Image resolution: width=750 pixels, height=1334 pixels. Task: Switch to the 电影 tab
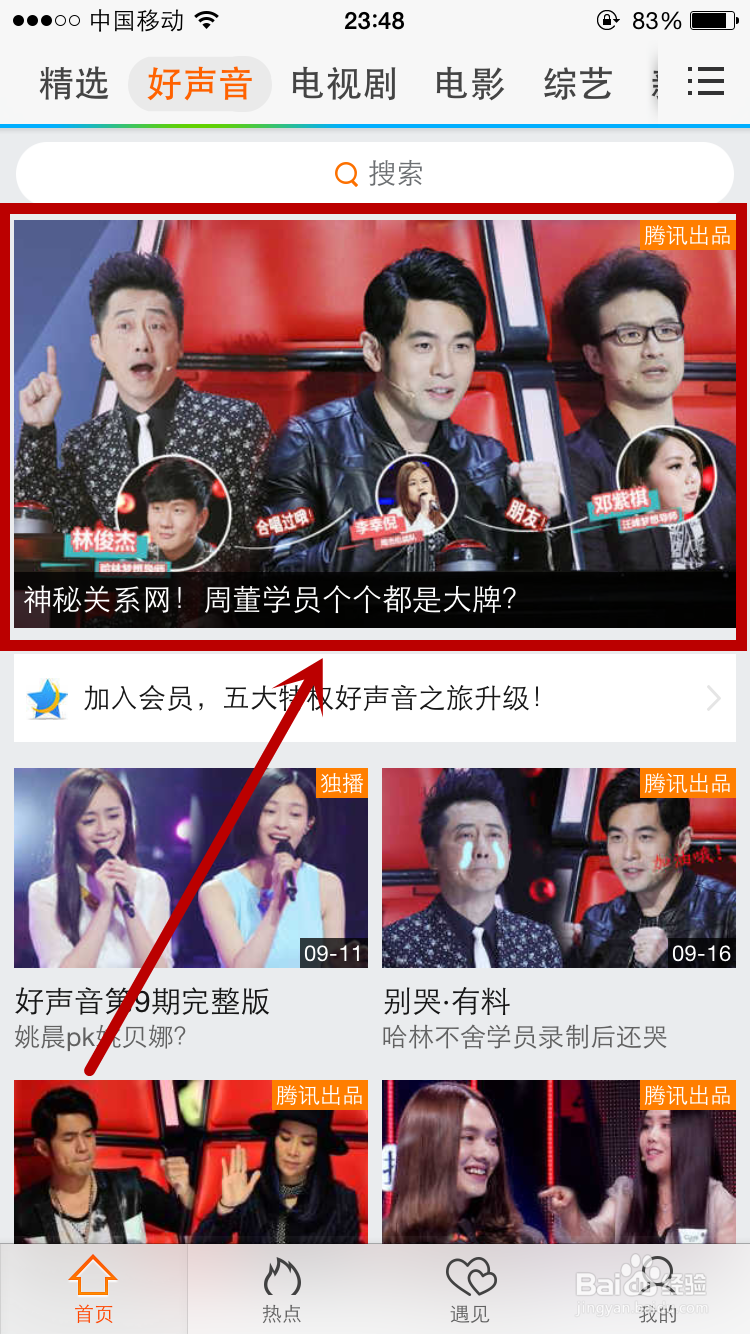click(470, 84)
